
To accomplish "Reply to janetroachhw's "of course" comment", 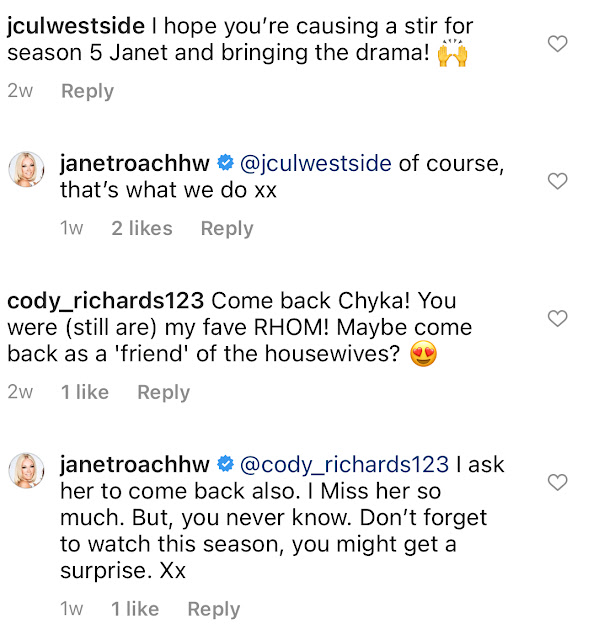I will (227, 228).
